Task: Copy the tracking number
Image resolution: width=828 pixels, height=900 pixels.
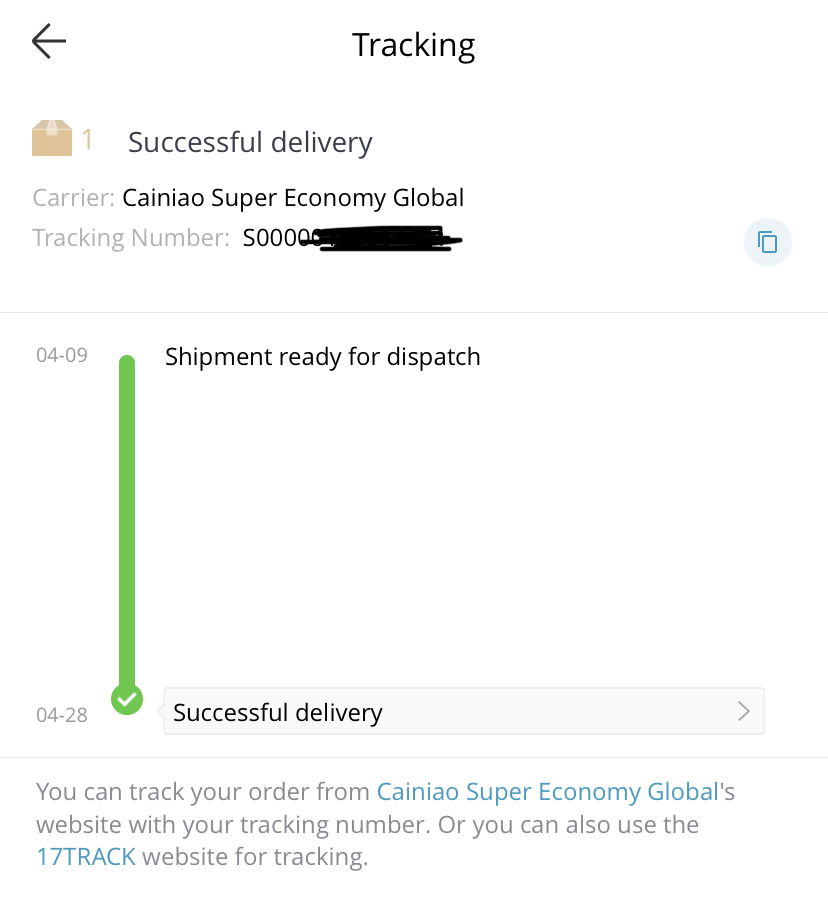Action: click(x=767, y=242)
